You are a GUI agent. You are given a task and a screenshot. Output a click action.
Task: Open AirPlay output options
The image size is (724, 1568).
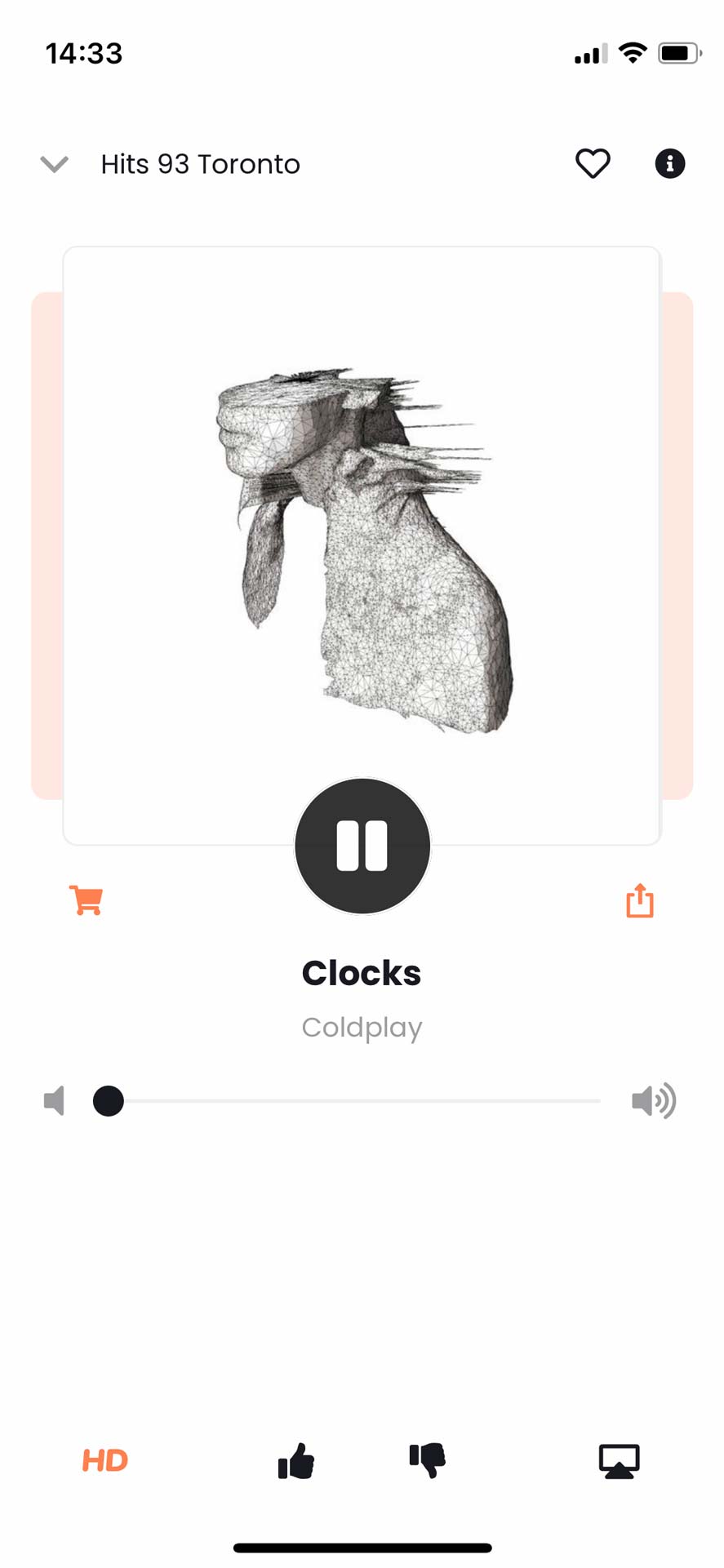619,1461
